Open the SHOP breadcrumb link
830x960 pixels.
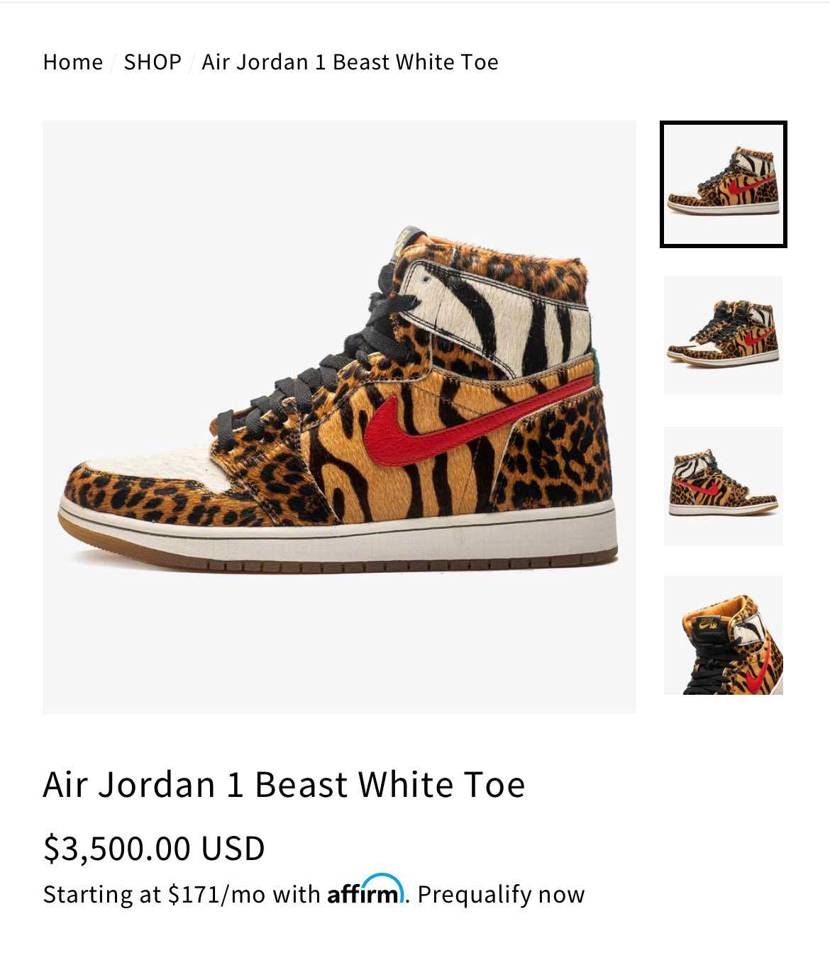[152, 62]
